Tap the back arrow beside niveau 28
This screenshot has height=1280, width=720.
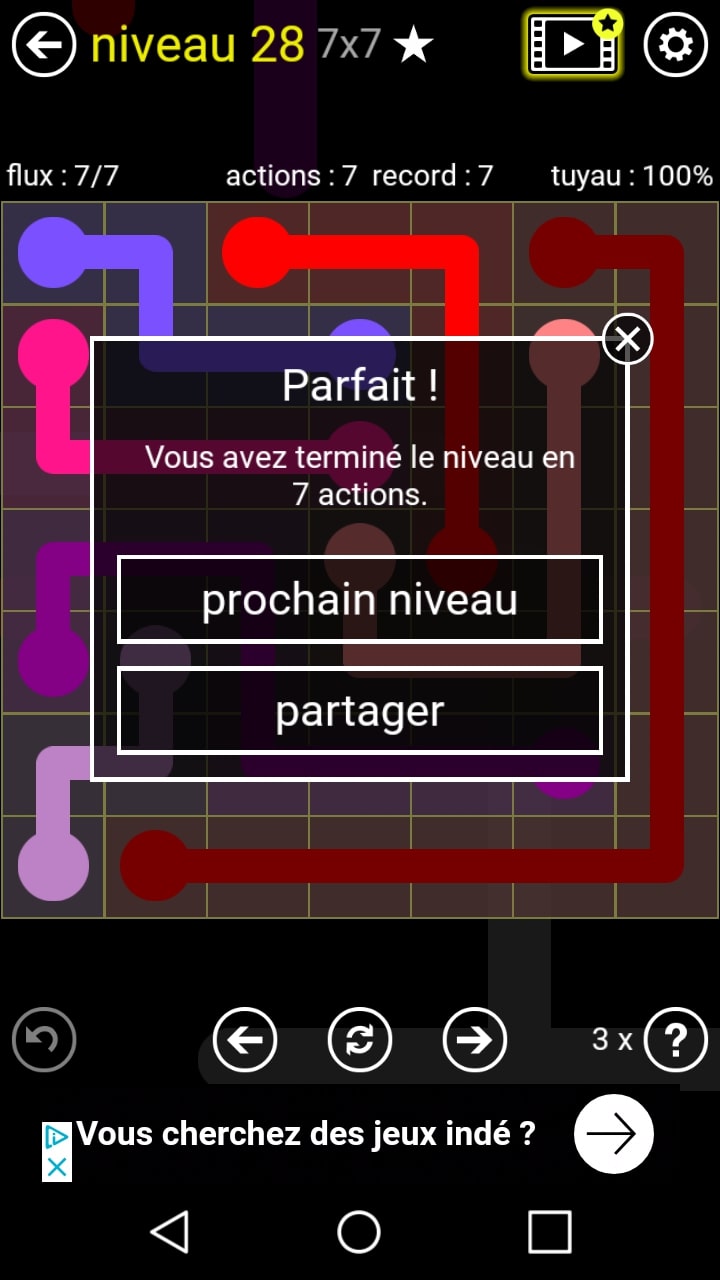click(44, 45)
